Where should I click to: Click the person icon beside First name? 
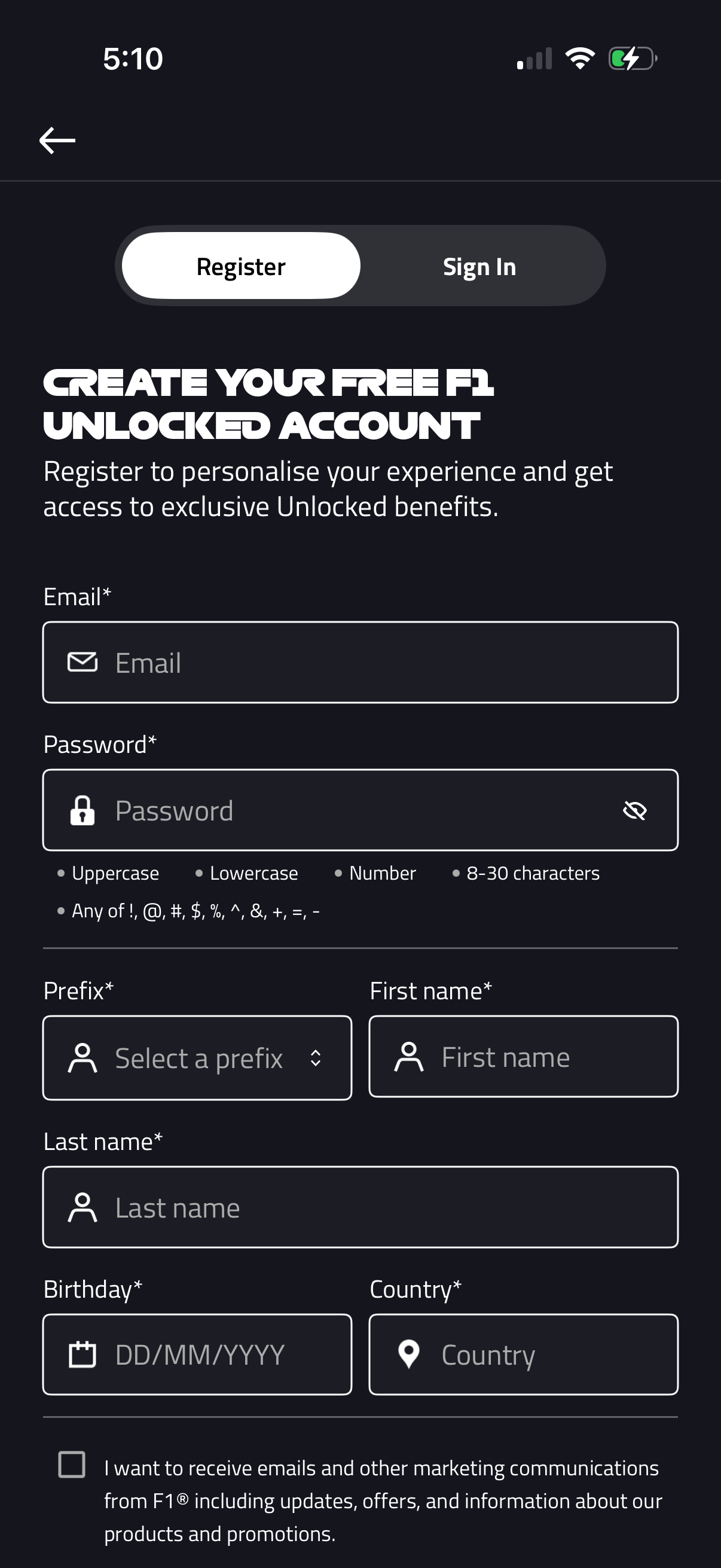coord(410,1057)
